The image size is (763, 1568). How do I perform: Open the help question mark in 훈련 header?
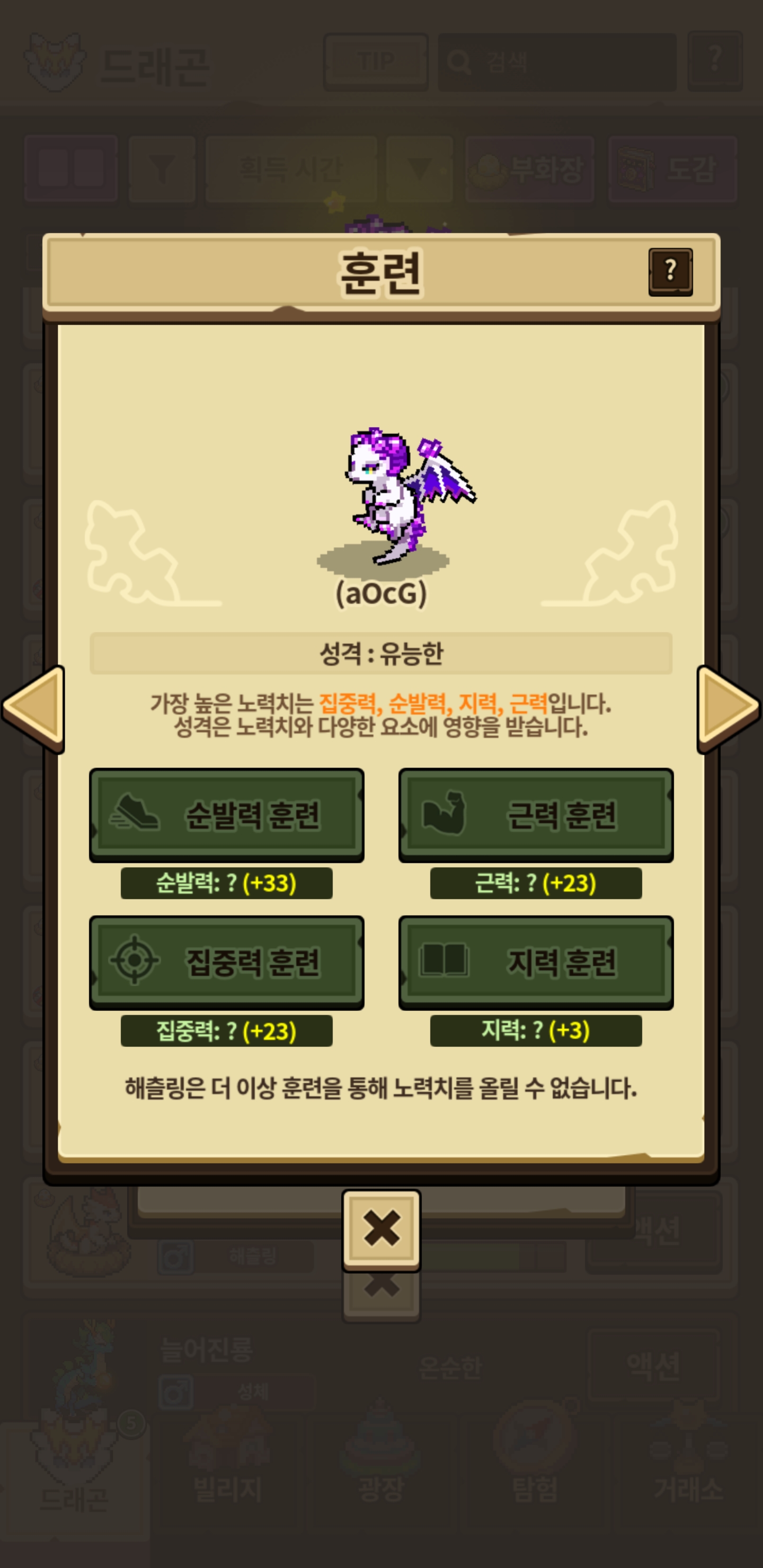(670, 271)
